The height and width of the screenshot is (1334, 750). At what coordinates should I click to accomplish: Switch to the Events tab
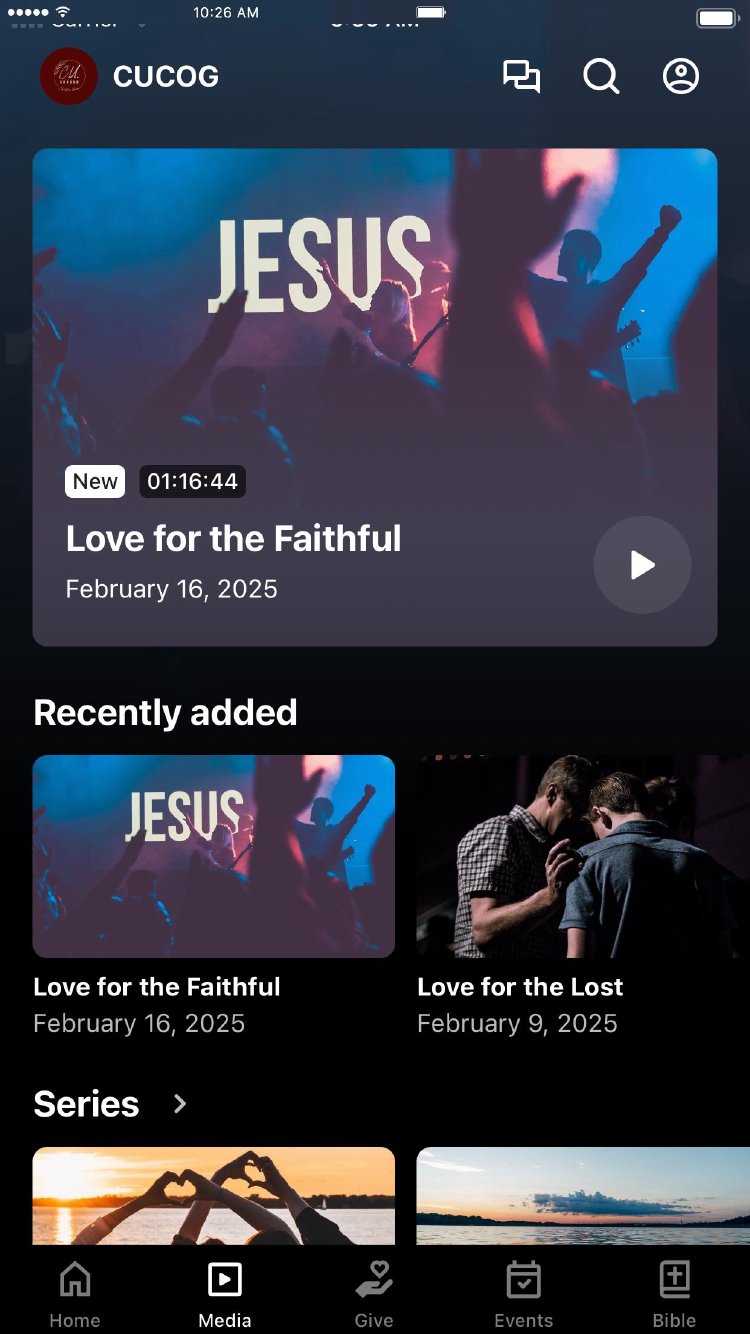[523, 1294]
